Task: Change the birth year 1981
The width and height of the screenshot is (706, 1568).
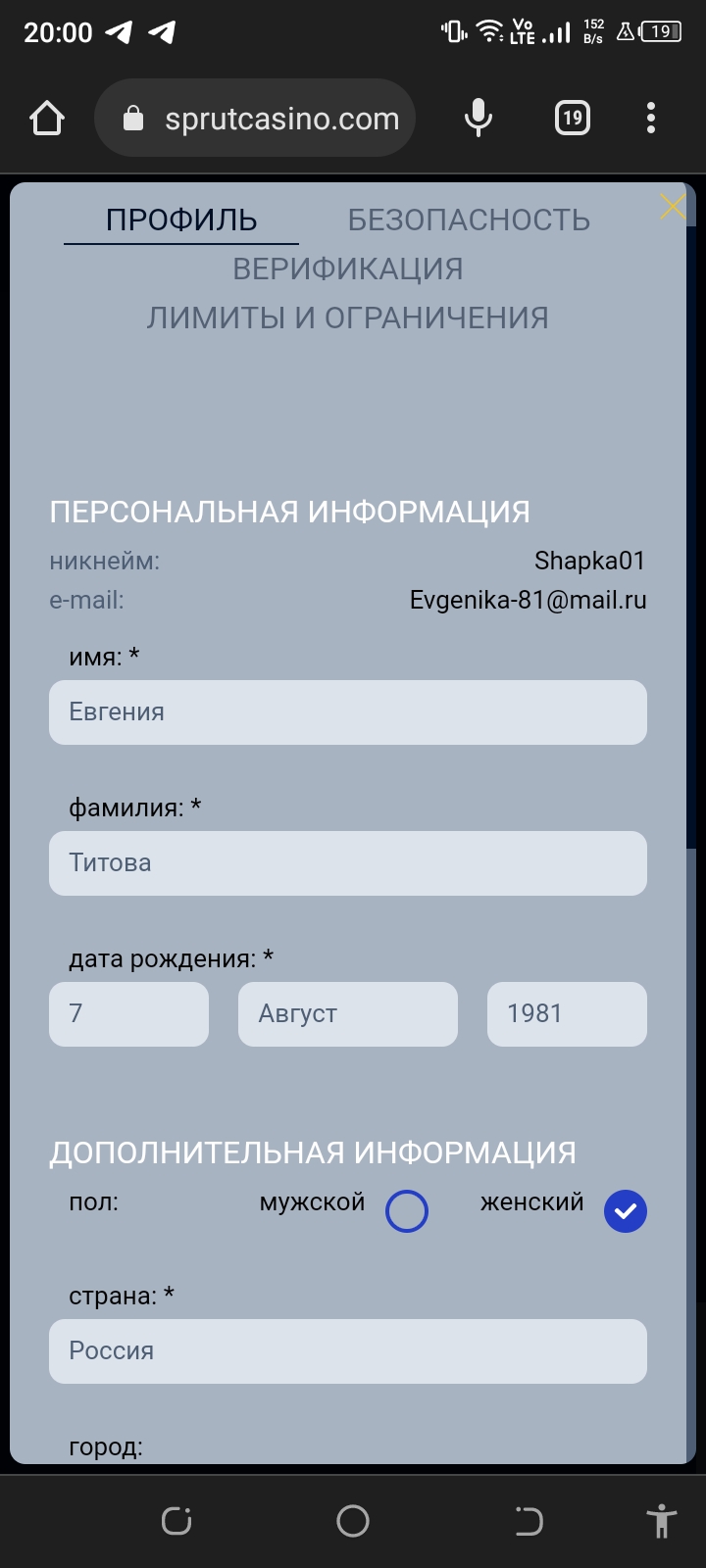Action: 567,1014
